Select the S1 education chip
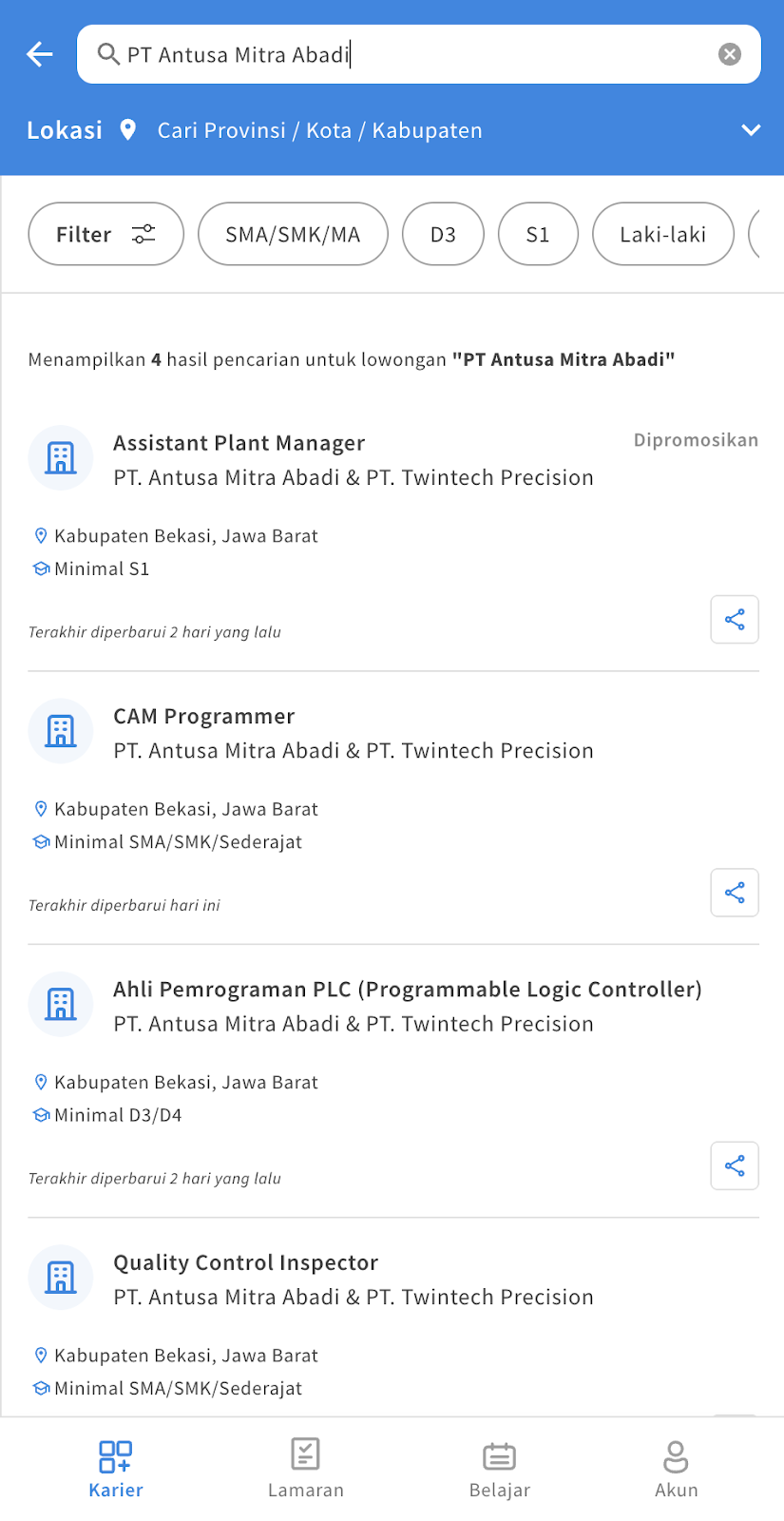The width and height of the screenshot is (784, 1521). pos(538,234)
